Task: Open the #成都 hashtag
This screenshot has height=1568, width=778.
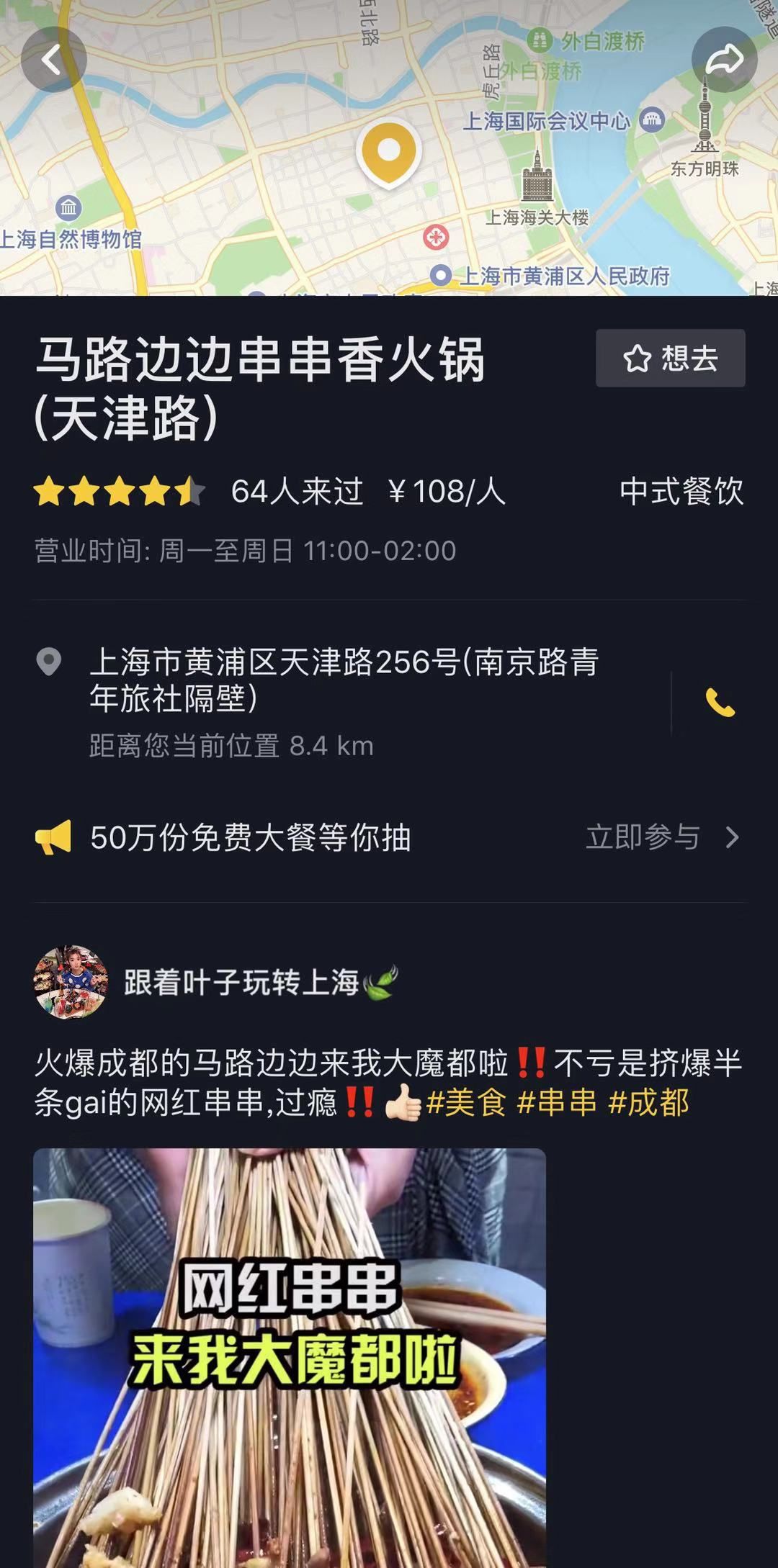Action: 648,1103
